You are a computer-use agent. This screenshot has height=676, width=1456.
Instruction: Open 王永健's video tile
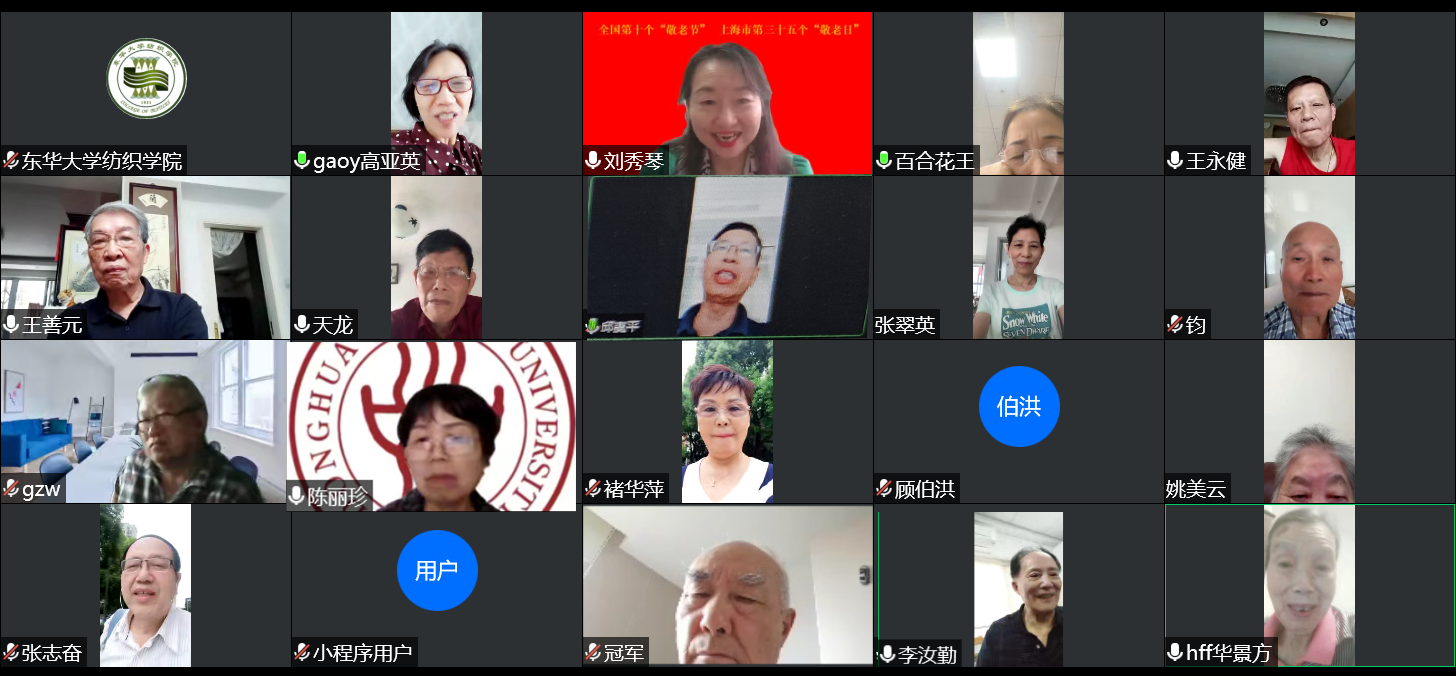coord(1309,94)
